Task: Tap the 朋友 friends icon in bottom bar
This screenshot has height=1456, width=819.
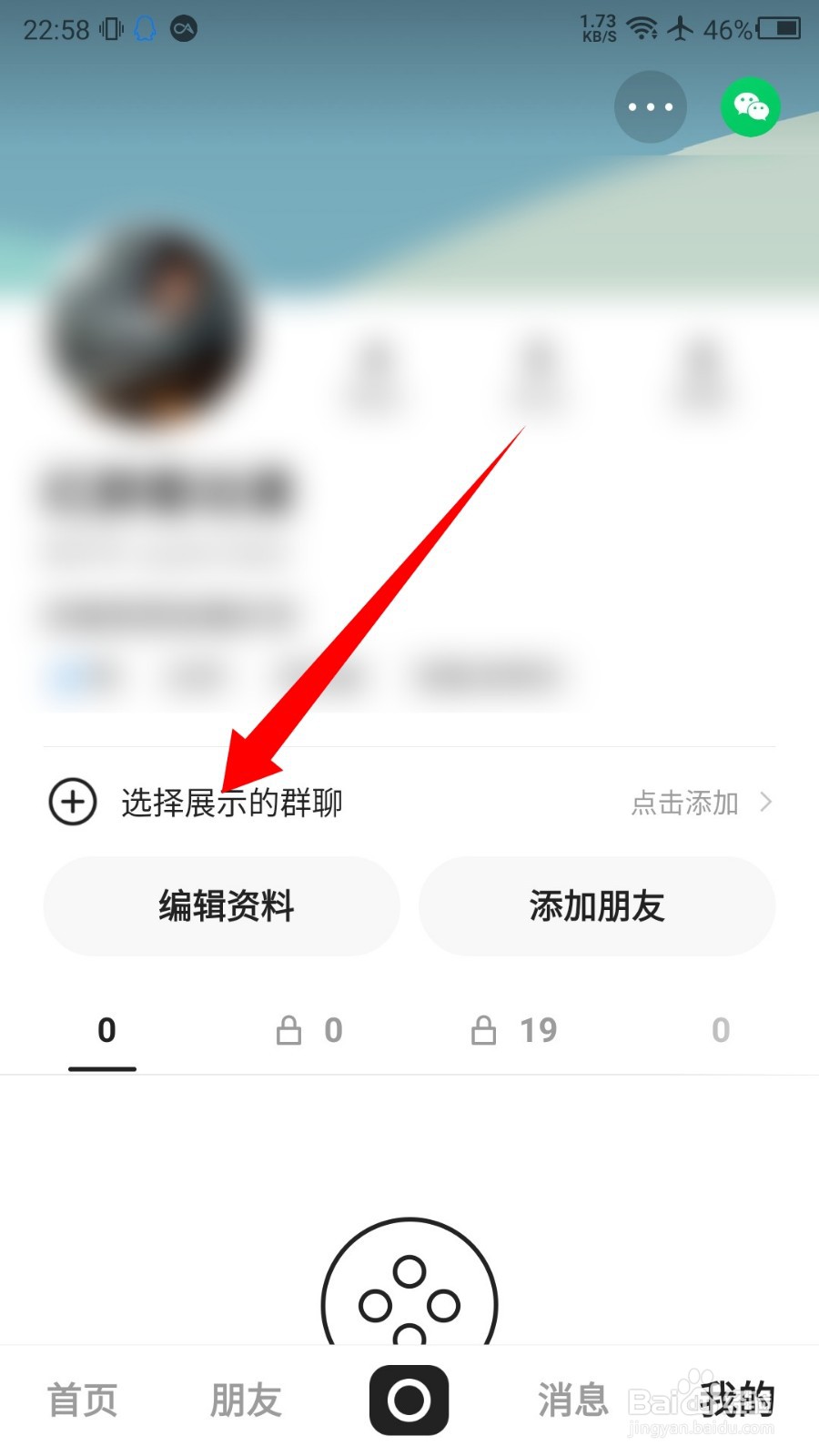Action: (x=244, y=1400)
